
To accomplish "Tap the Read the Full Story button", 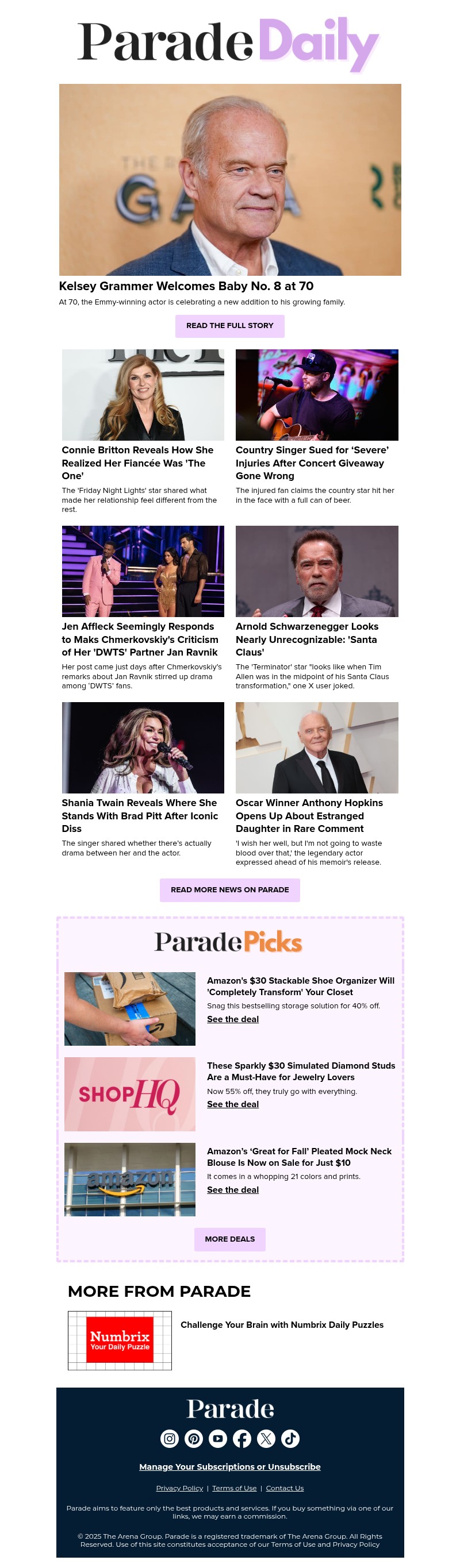I will tap(229, 326).
